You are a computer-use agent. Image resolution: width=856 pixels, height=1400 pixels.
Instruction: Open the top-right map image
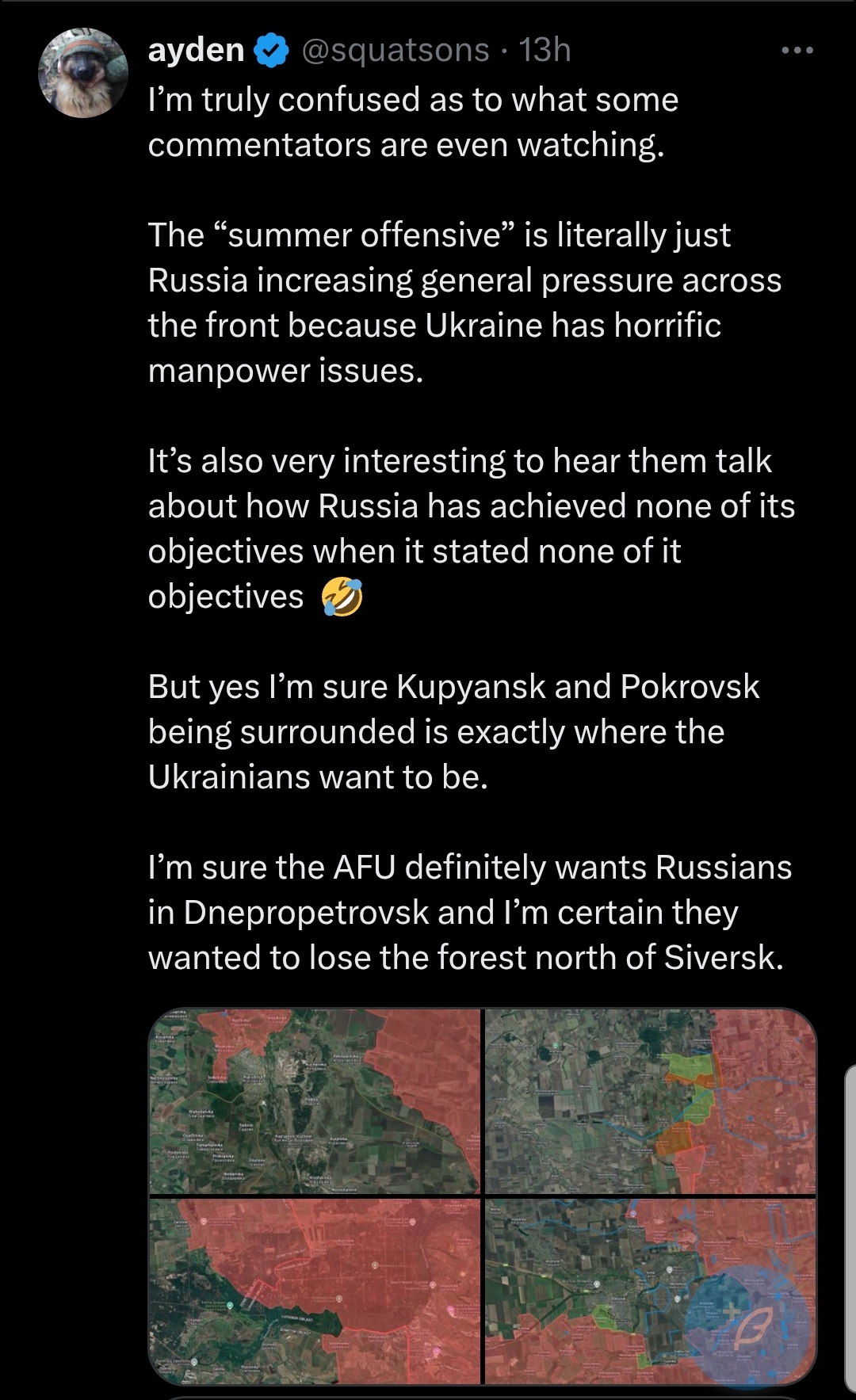(x=651, y=1101)
